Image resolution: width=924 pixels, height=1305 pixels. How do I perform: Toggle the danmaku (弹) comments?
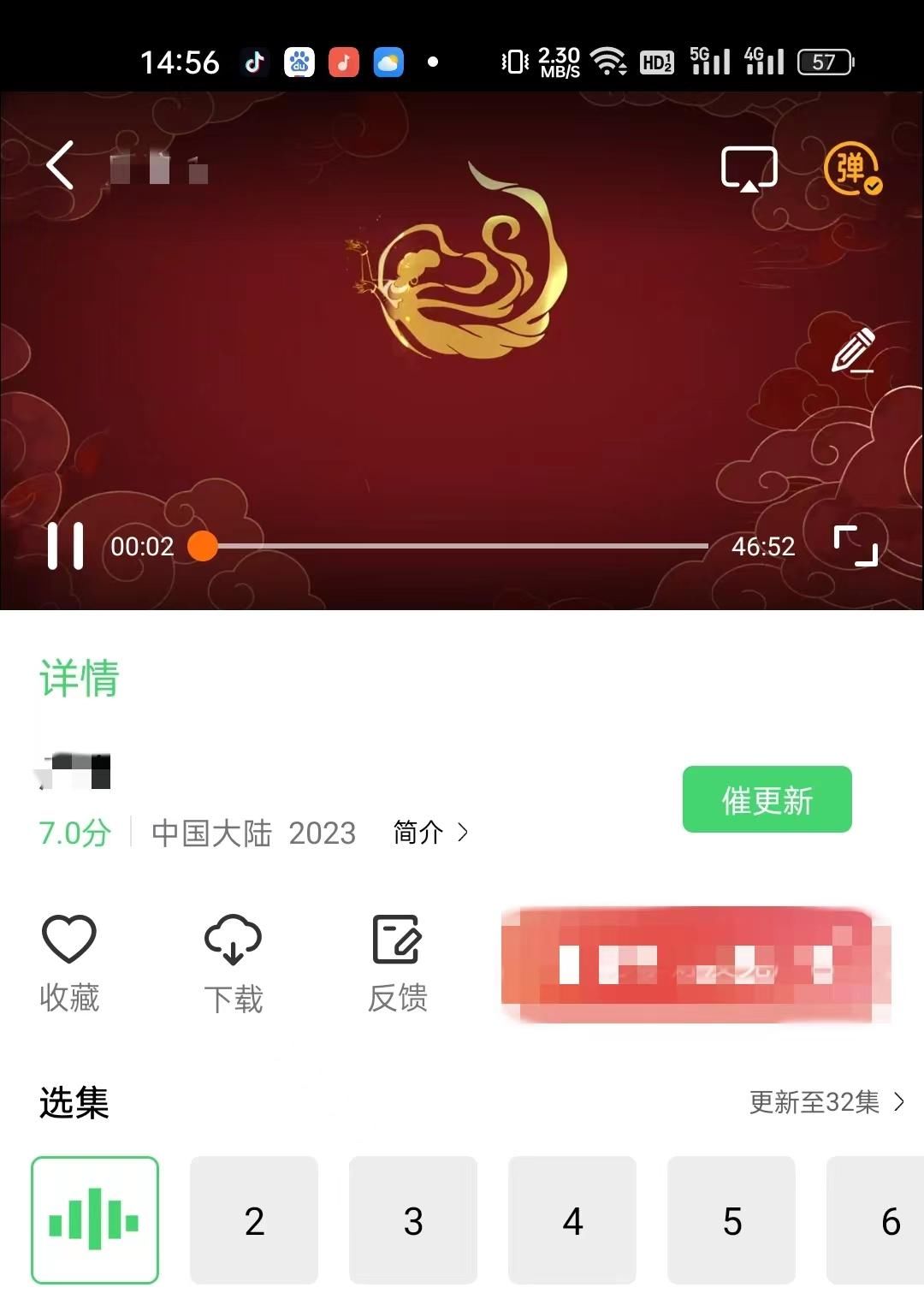852,168
